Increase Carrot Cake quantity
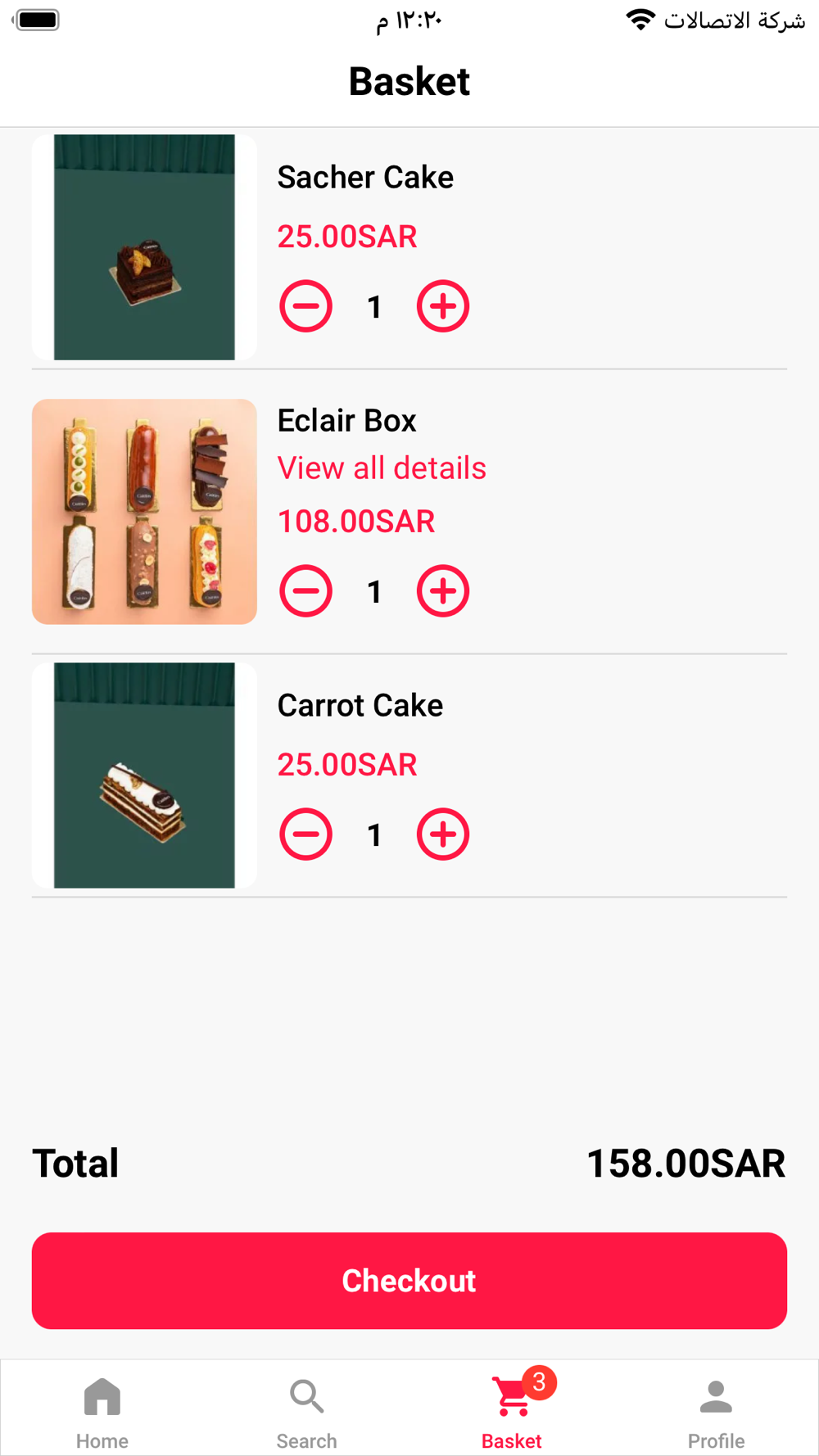The width and height of the screenshot is (819, 1456). tap(443, 834)
